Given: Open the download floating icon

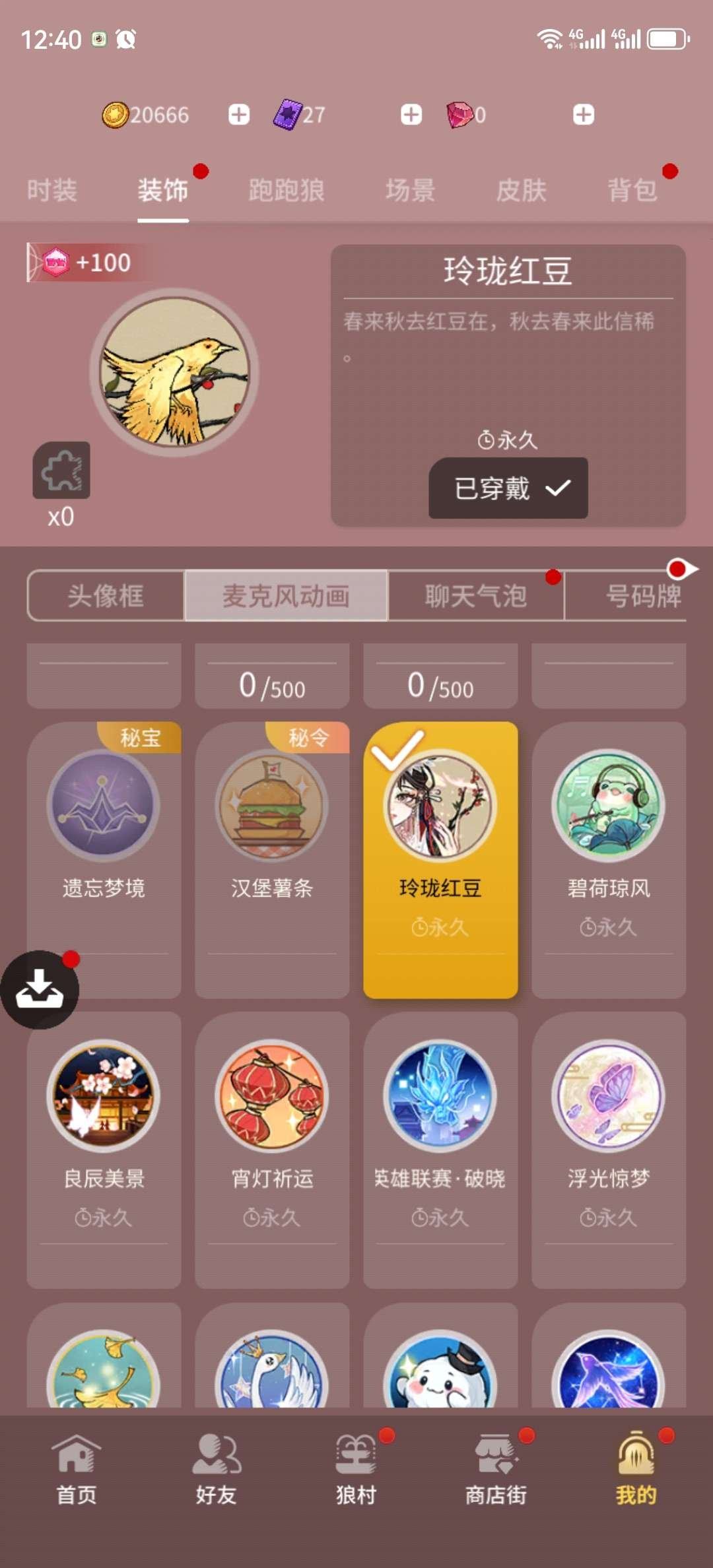Looking at the screenshot, I should (41, 990).
